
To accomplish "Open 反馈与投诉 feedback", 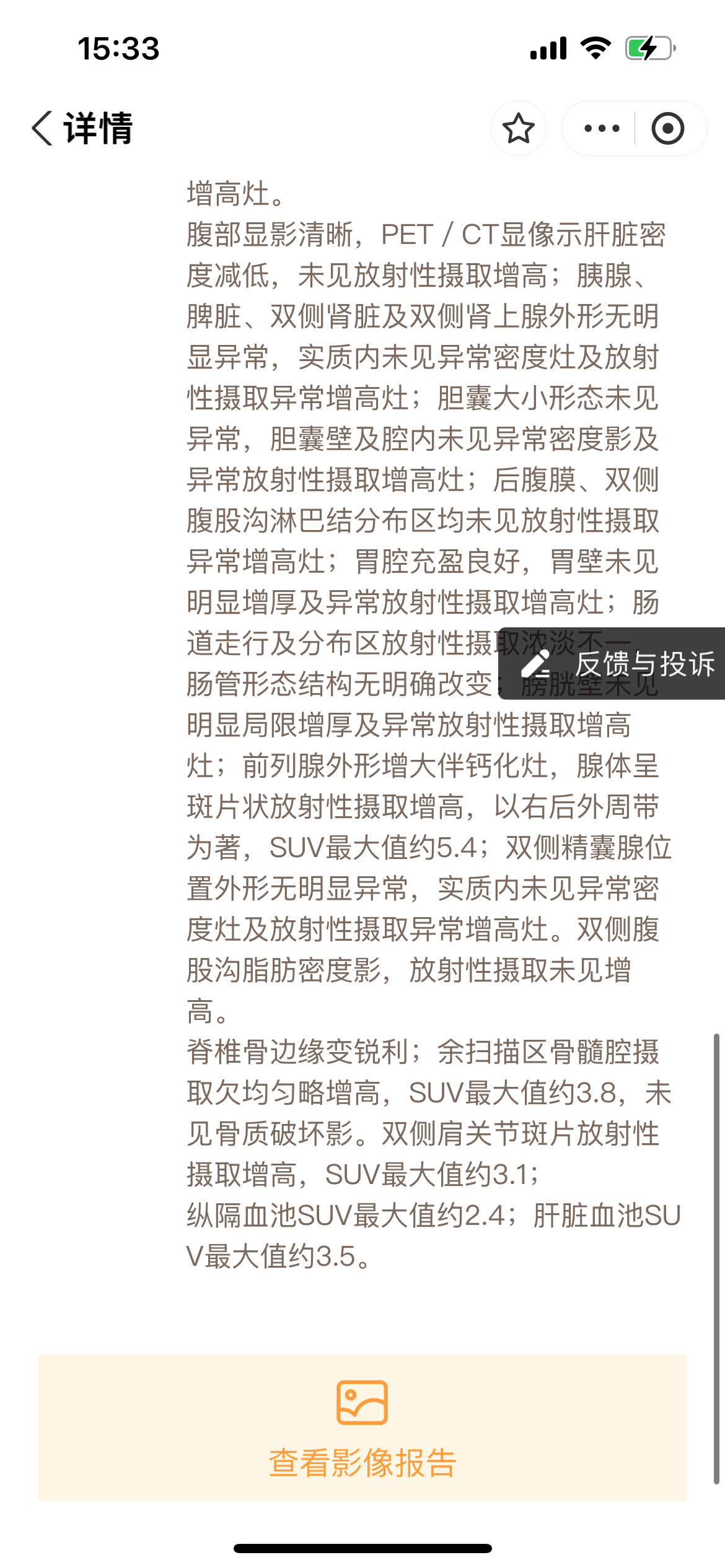I will 612,664.
